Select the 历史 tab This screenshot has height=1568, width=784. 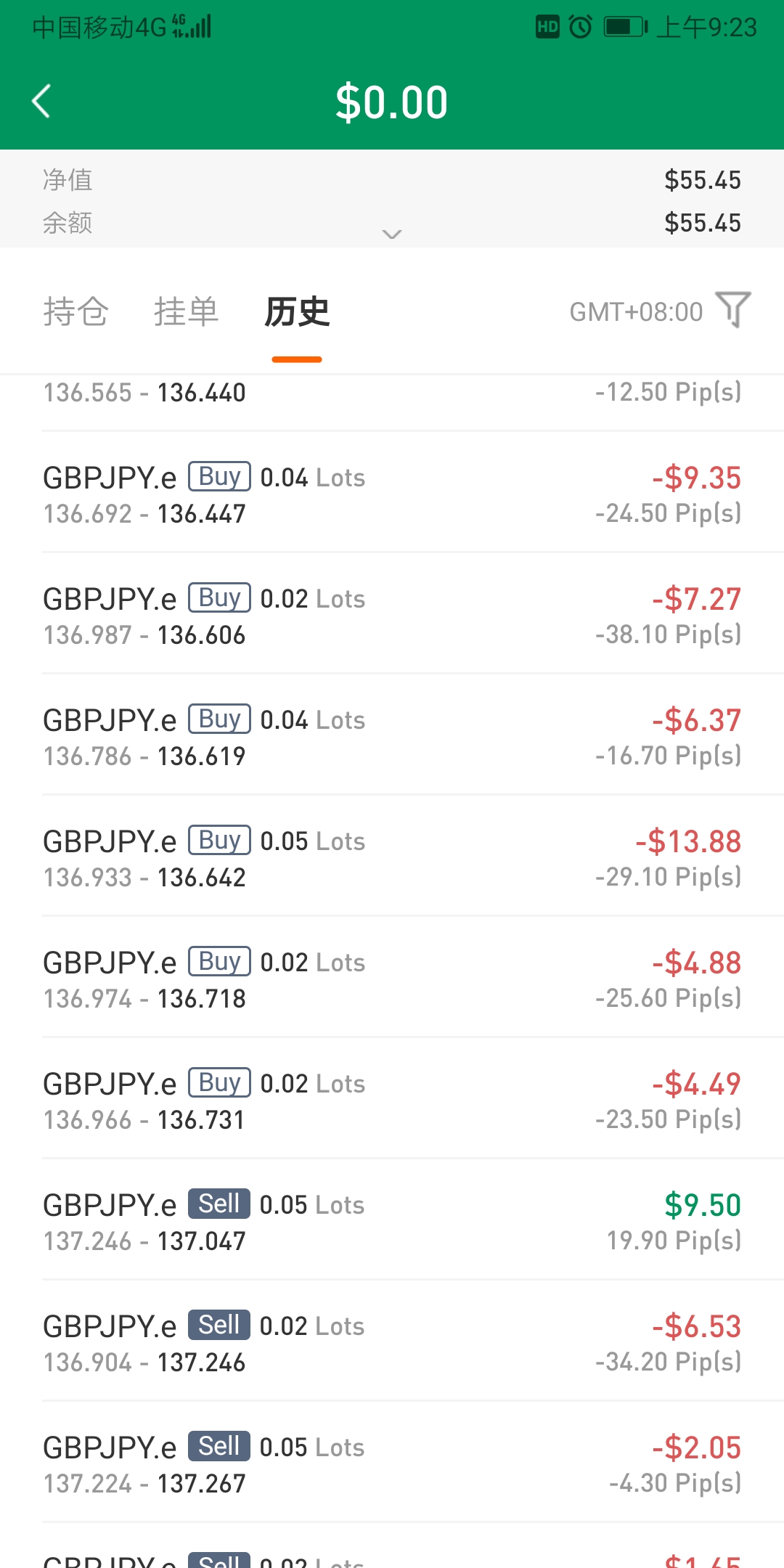[297, 312]
